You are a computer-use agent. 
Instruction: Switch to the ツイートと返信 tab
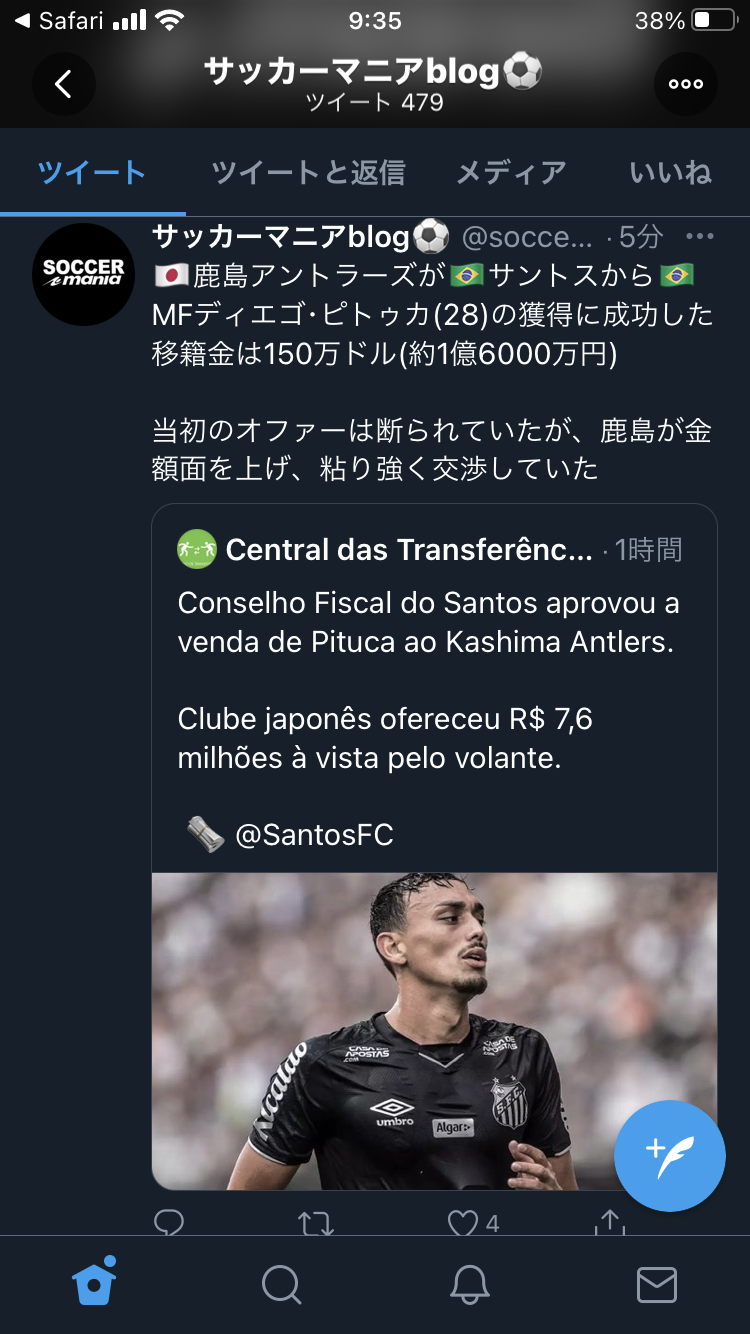[308, 173]
